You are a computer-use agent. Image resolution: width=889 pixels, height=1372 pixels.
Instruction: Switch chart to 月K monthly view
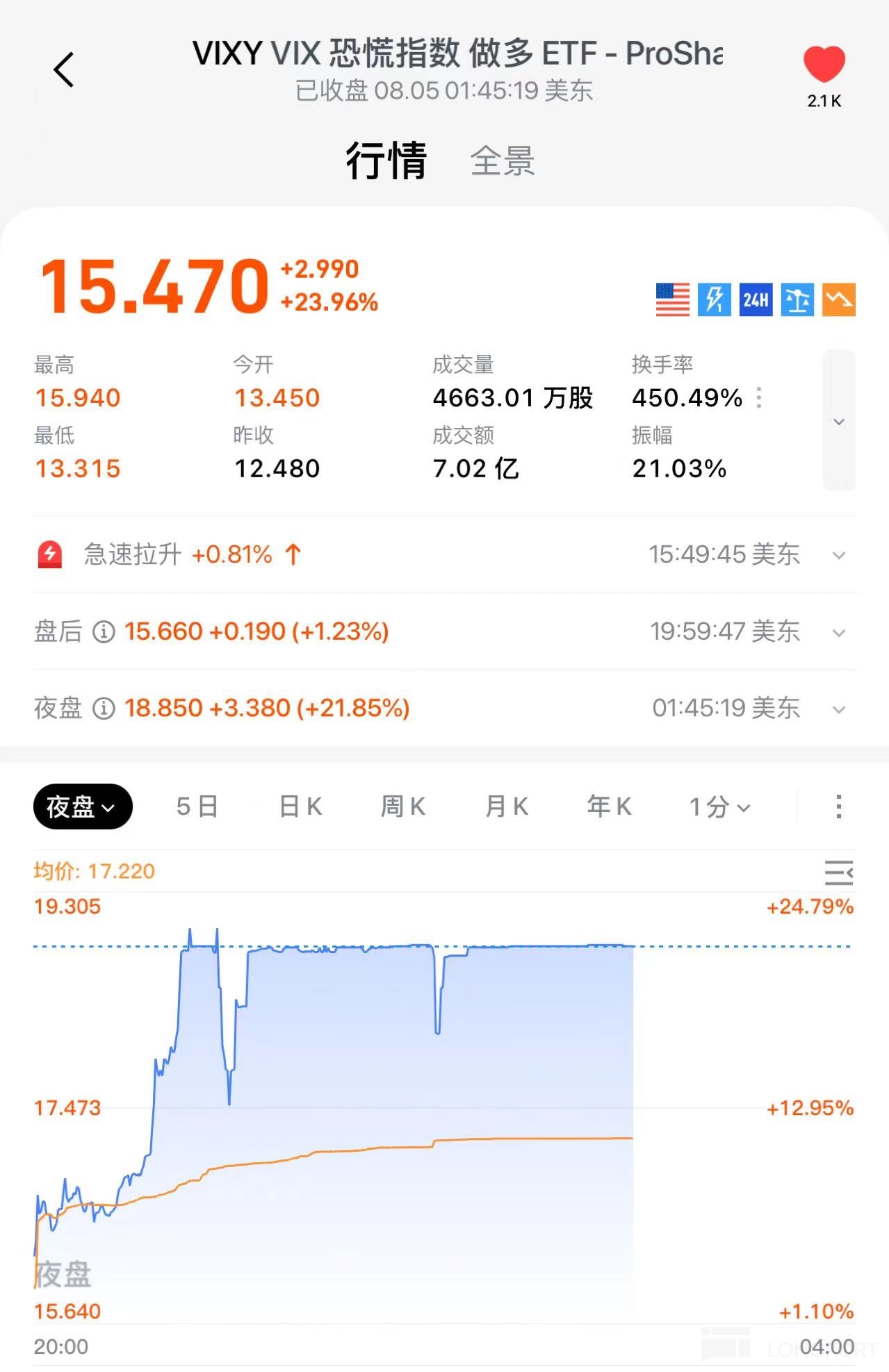[507, 807]
